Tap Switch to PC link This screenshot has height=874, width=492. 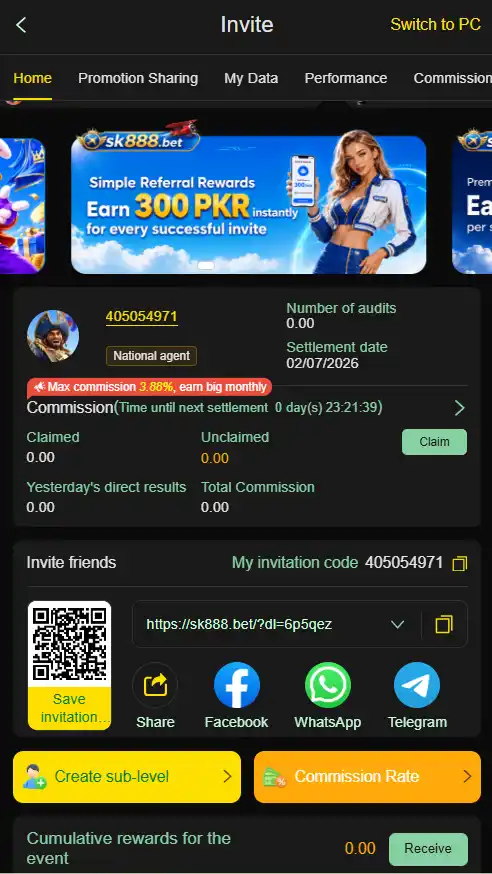click(x=435, y=25)
